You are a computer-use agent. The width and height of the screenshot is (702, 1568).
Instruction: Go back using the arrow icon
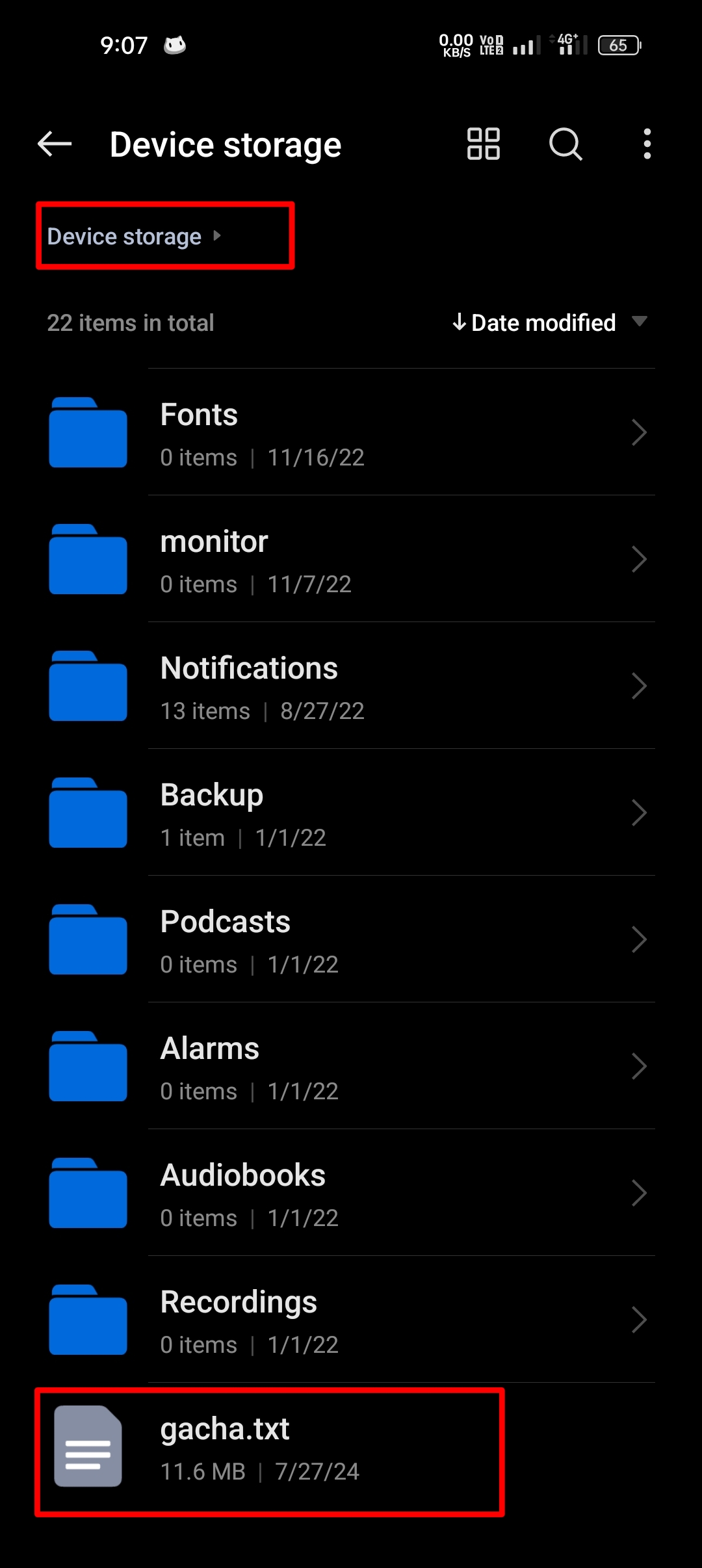click(55, 144)
